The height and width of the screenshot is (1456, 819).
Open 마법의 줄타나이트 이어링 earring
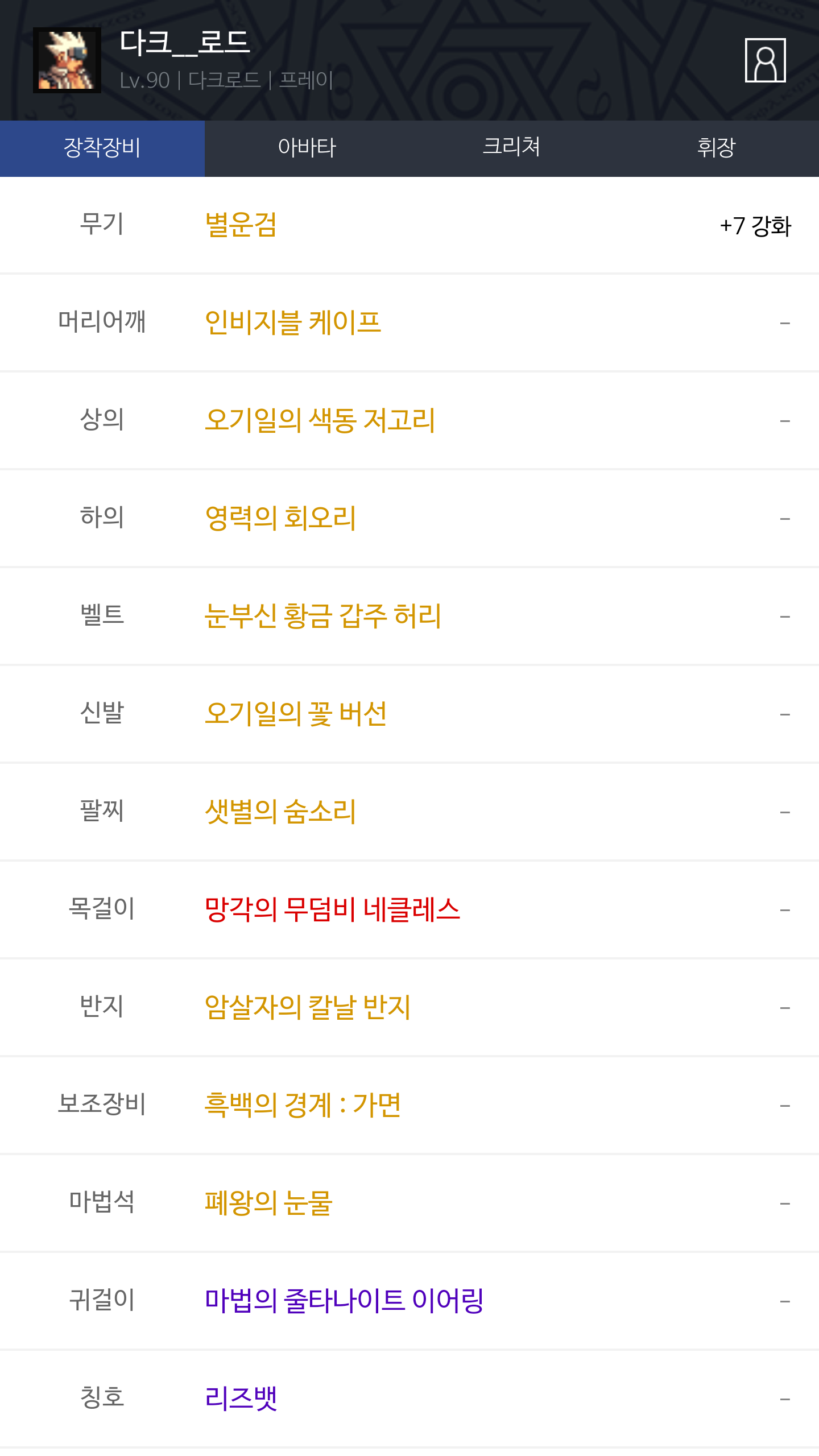point(344,1301)
